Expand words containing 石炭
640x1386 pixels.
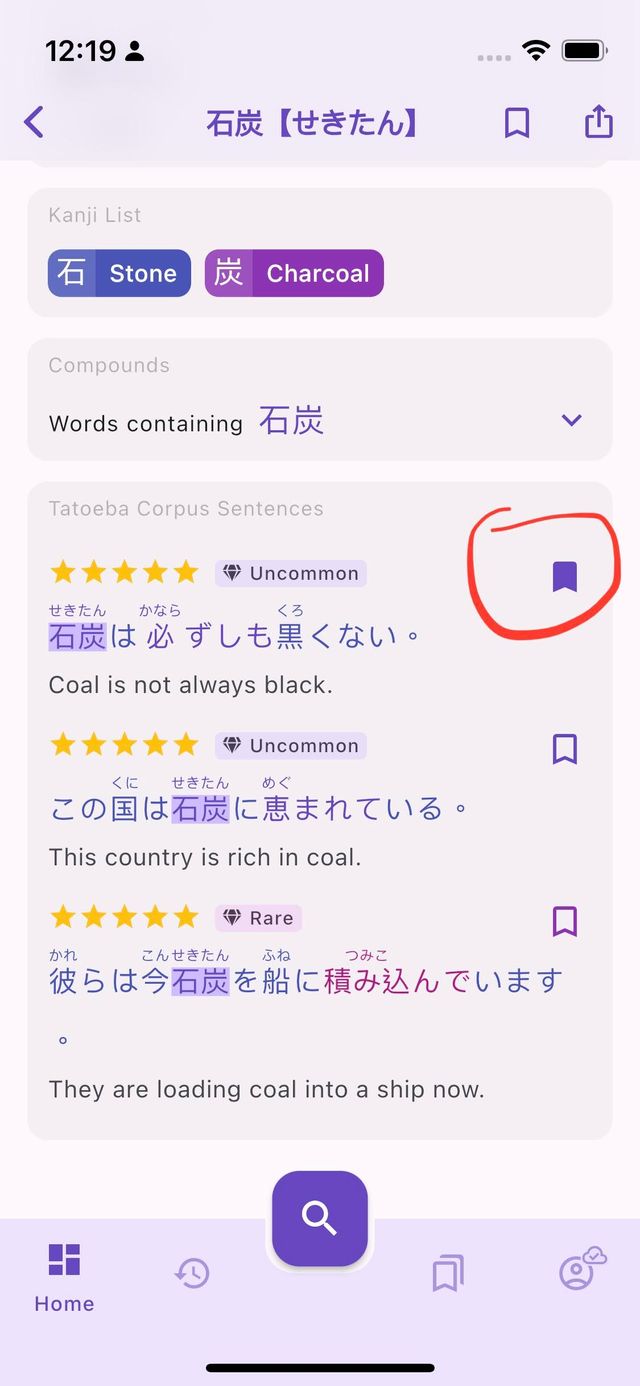point(571,421)
